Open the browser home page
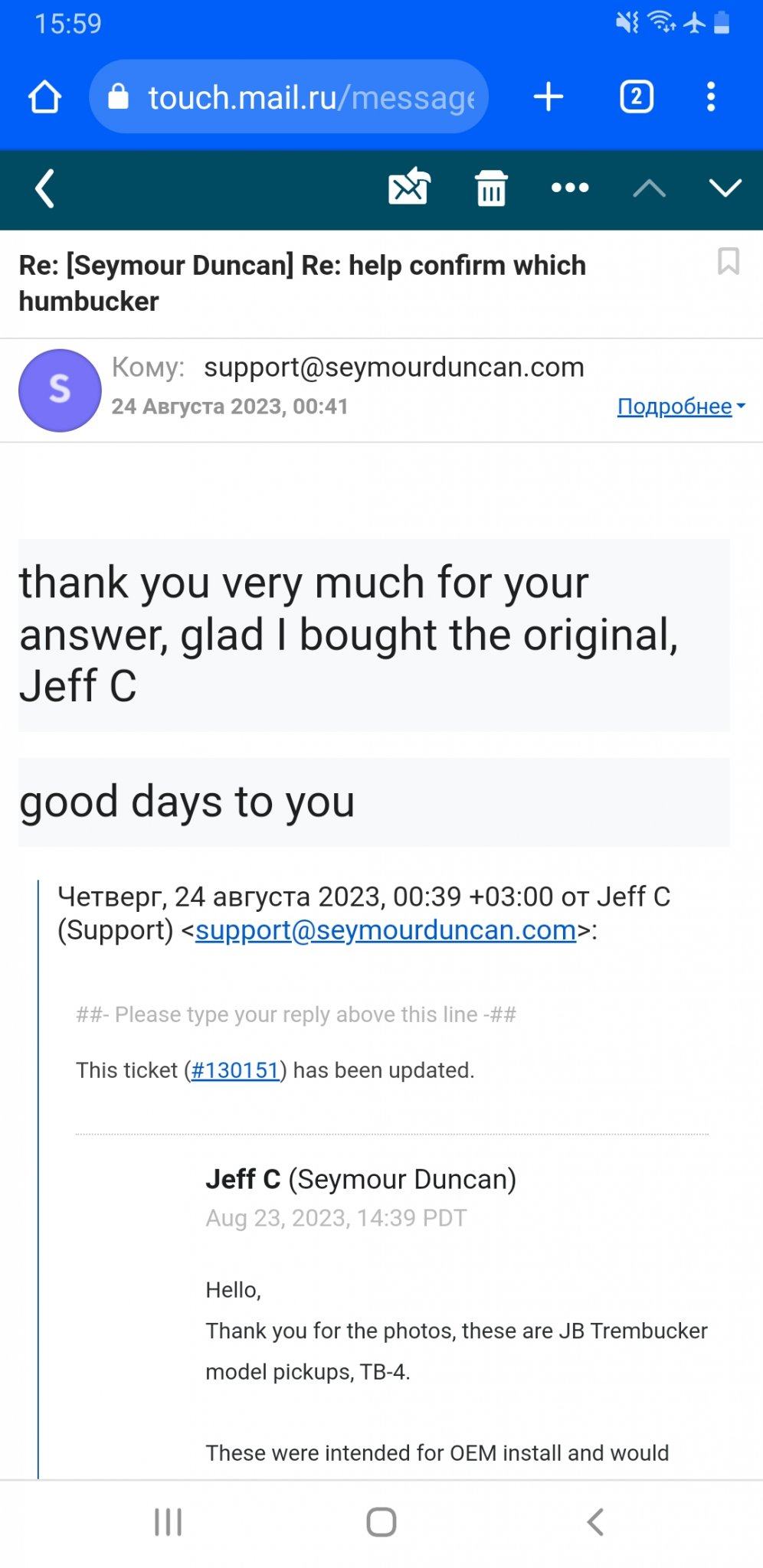The height and width of the screenshot is (1568, 763). coord(44,97)
